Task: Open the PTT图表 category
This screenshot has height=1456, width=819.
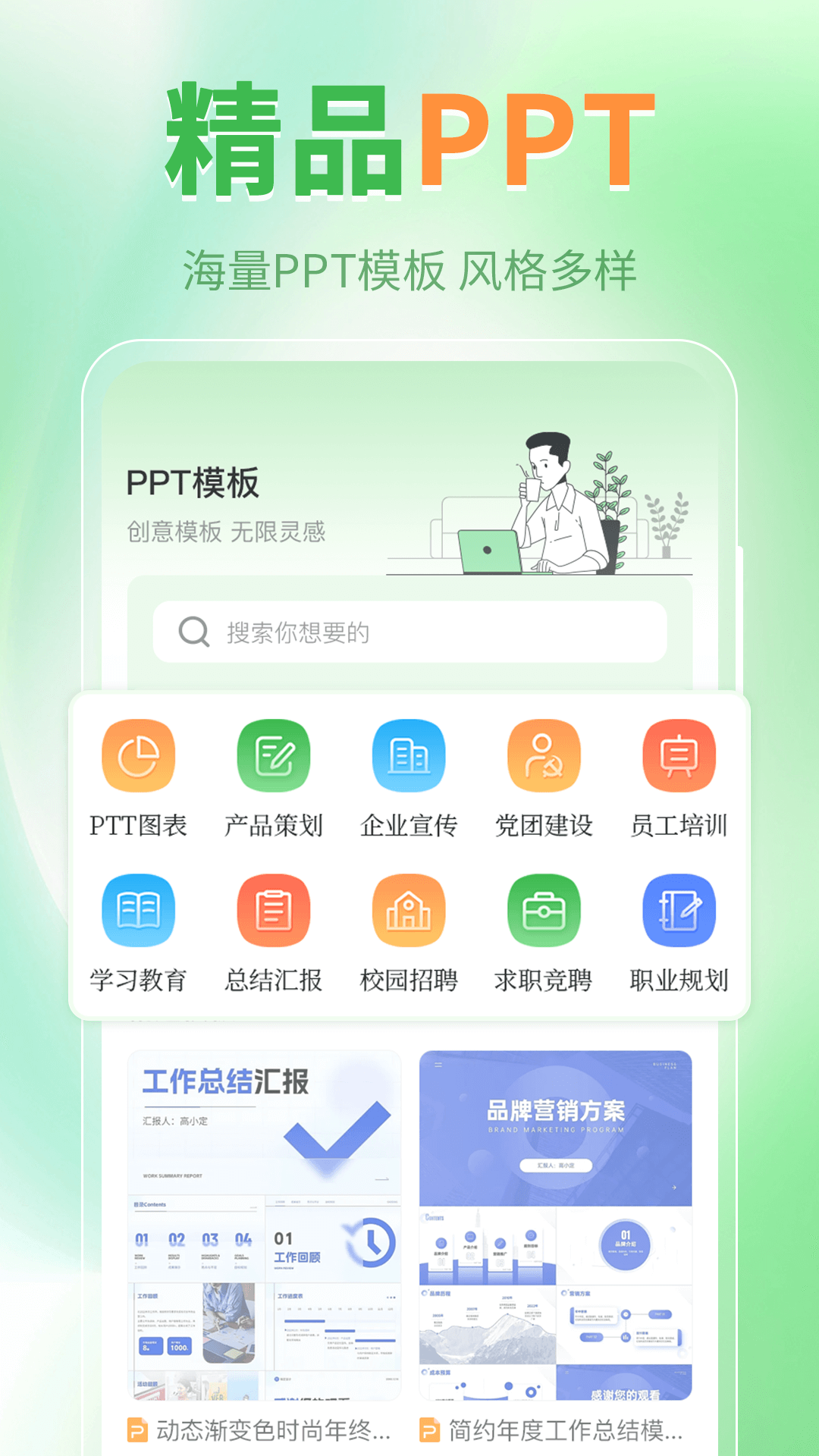Action: pyautogui.click(x=139, y=755)
